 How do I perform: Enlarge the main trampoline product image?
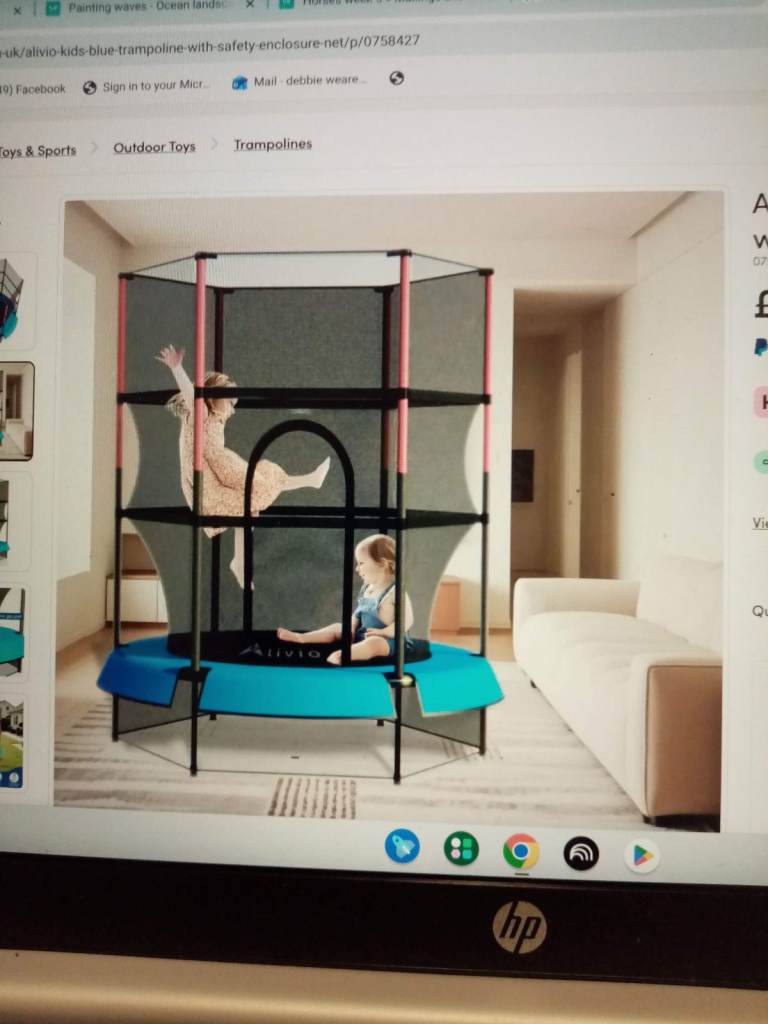pos(392,500)
